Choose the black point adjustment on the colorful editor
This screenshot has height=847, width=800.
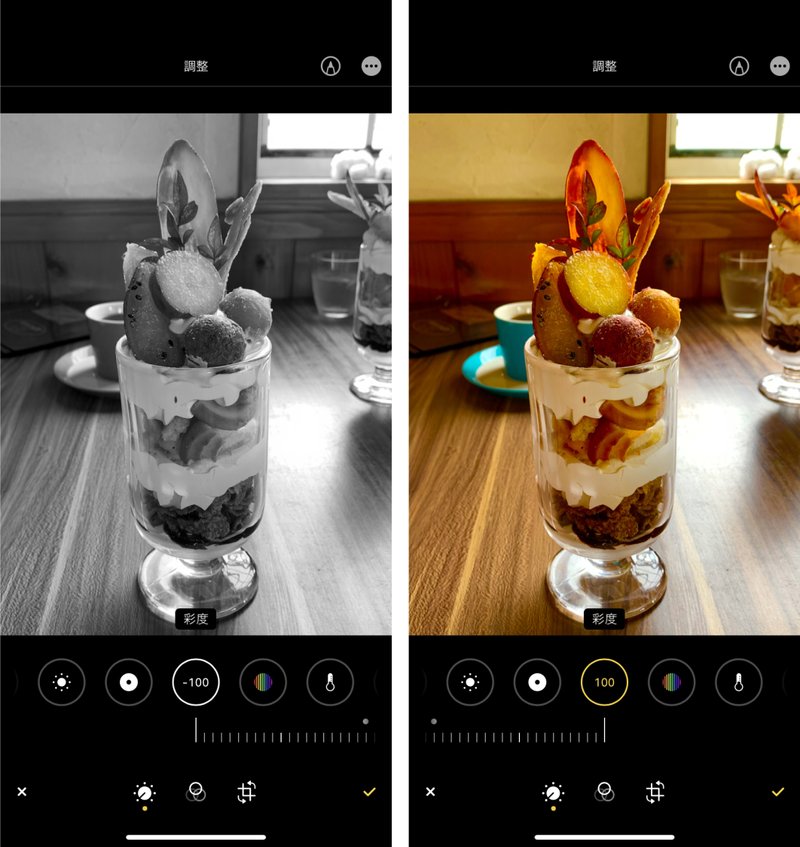537,682
